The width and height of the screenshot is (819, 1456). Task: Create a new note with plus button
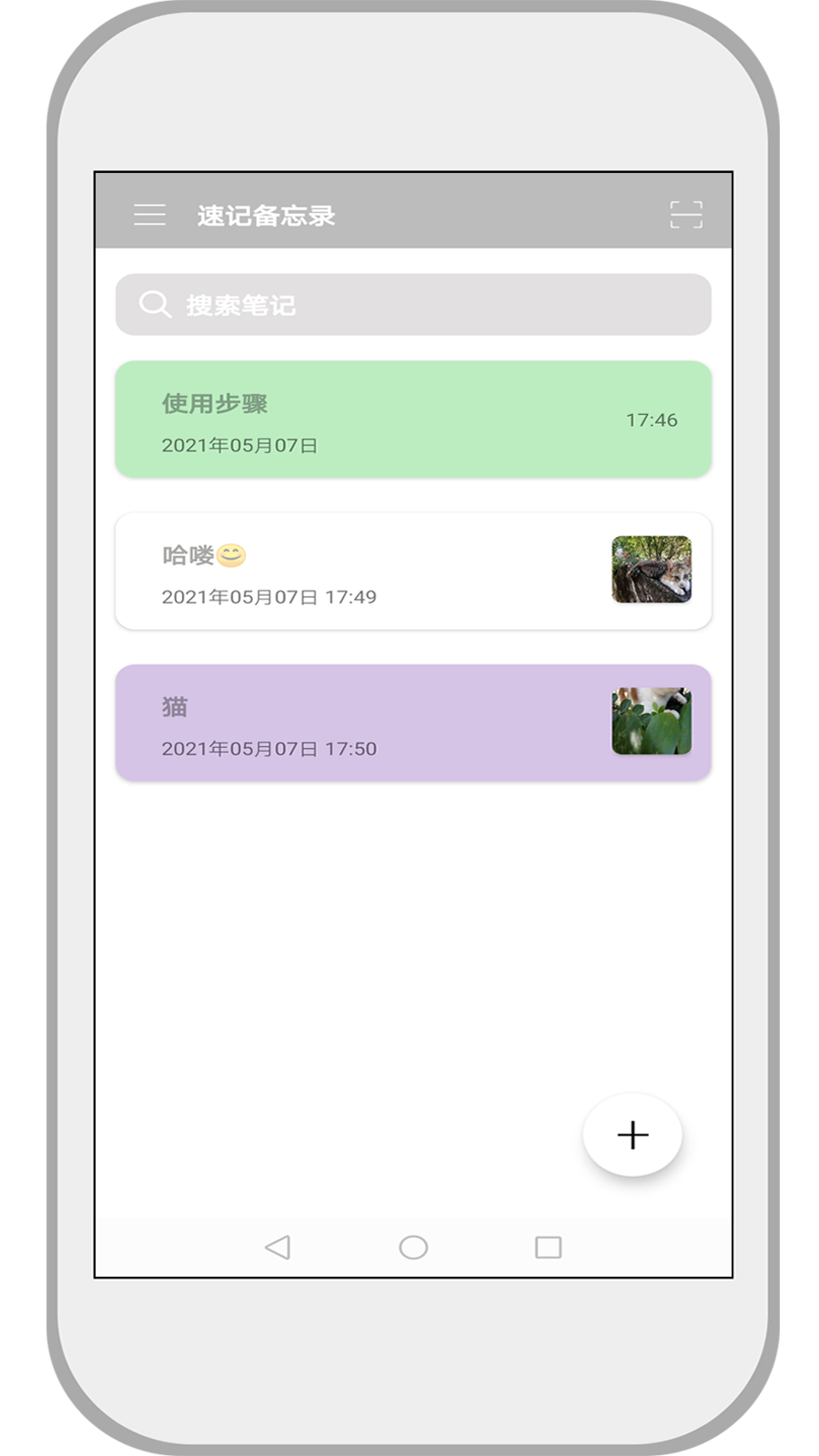coord(632,1135)
